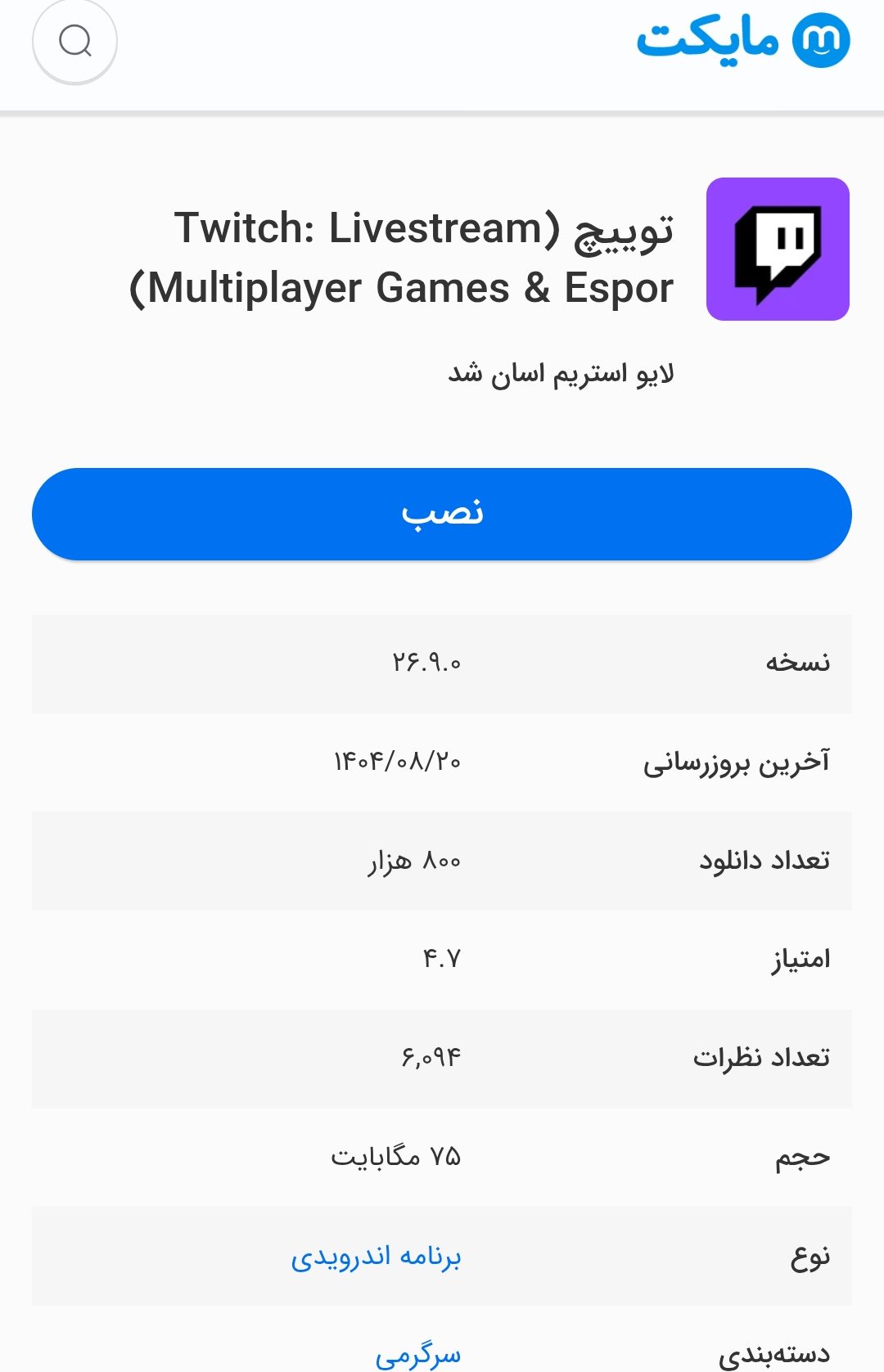This screenshot has height=1372, width=884.
Task: Open the search icon in the header
Action: [74, 41]
